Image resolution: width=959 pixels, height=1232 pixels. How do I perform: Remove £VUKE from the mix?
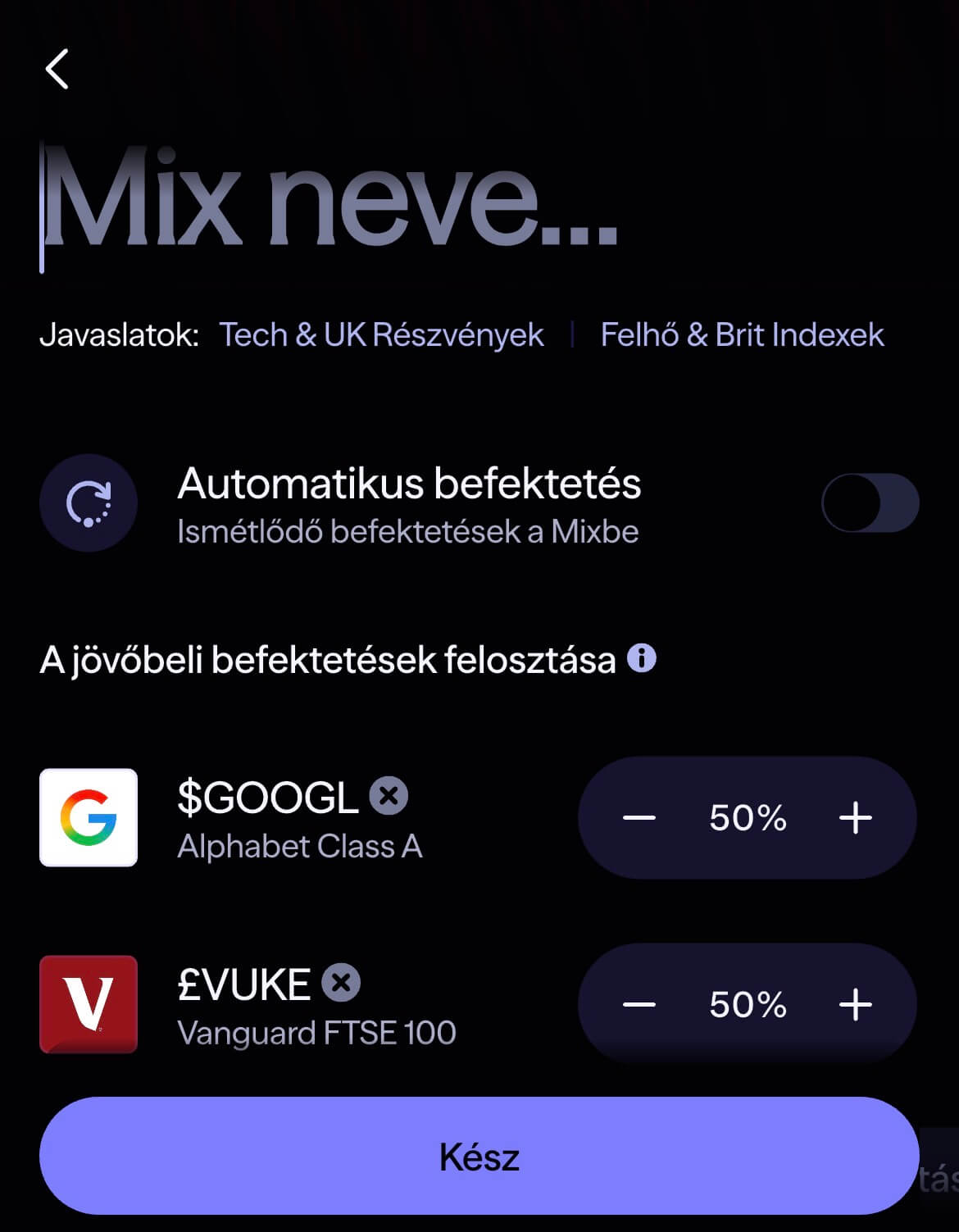coord(341,983)
